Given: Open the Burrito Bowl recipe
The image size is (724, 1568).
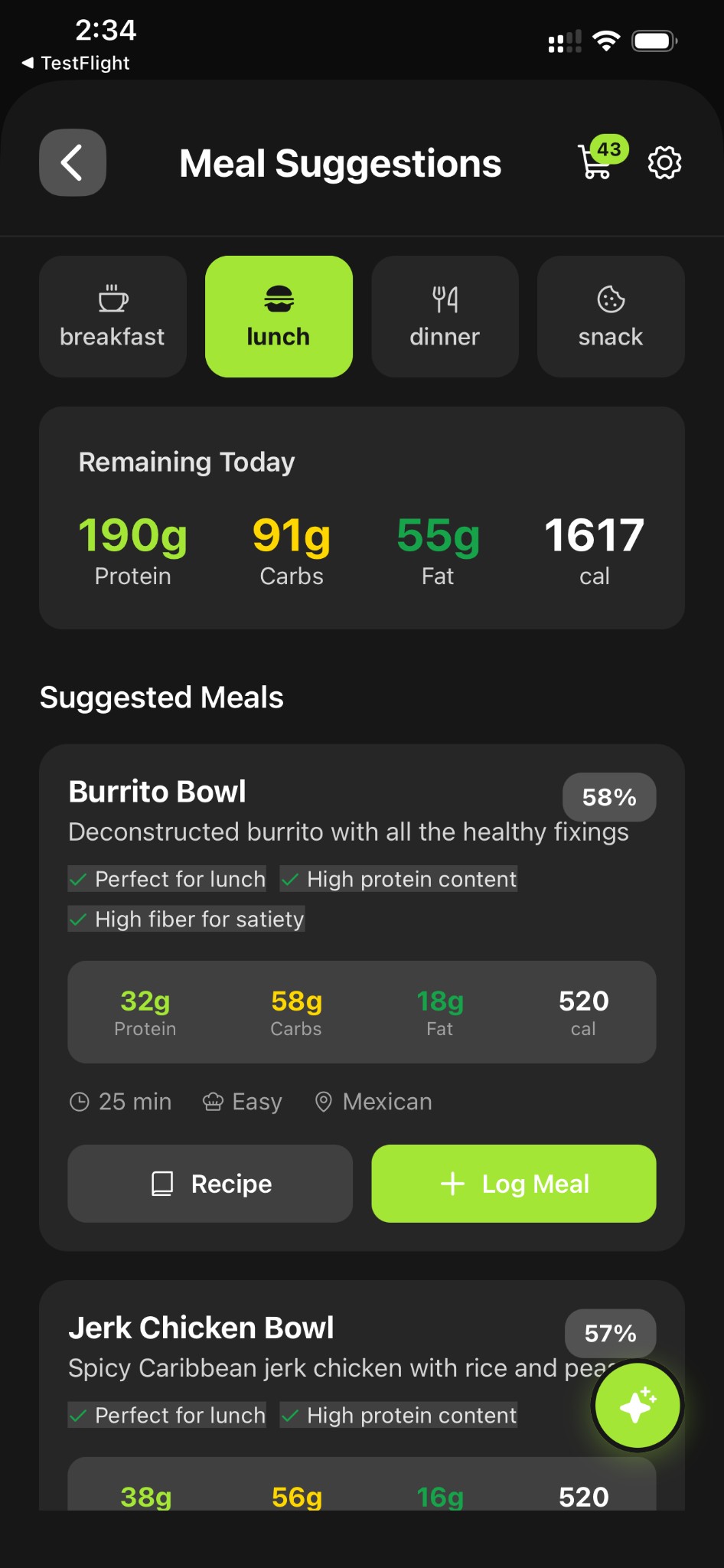Looking at the screenshot, I should [x=209, y=1184].
